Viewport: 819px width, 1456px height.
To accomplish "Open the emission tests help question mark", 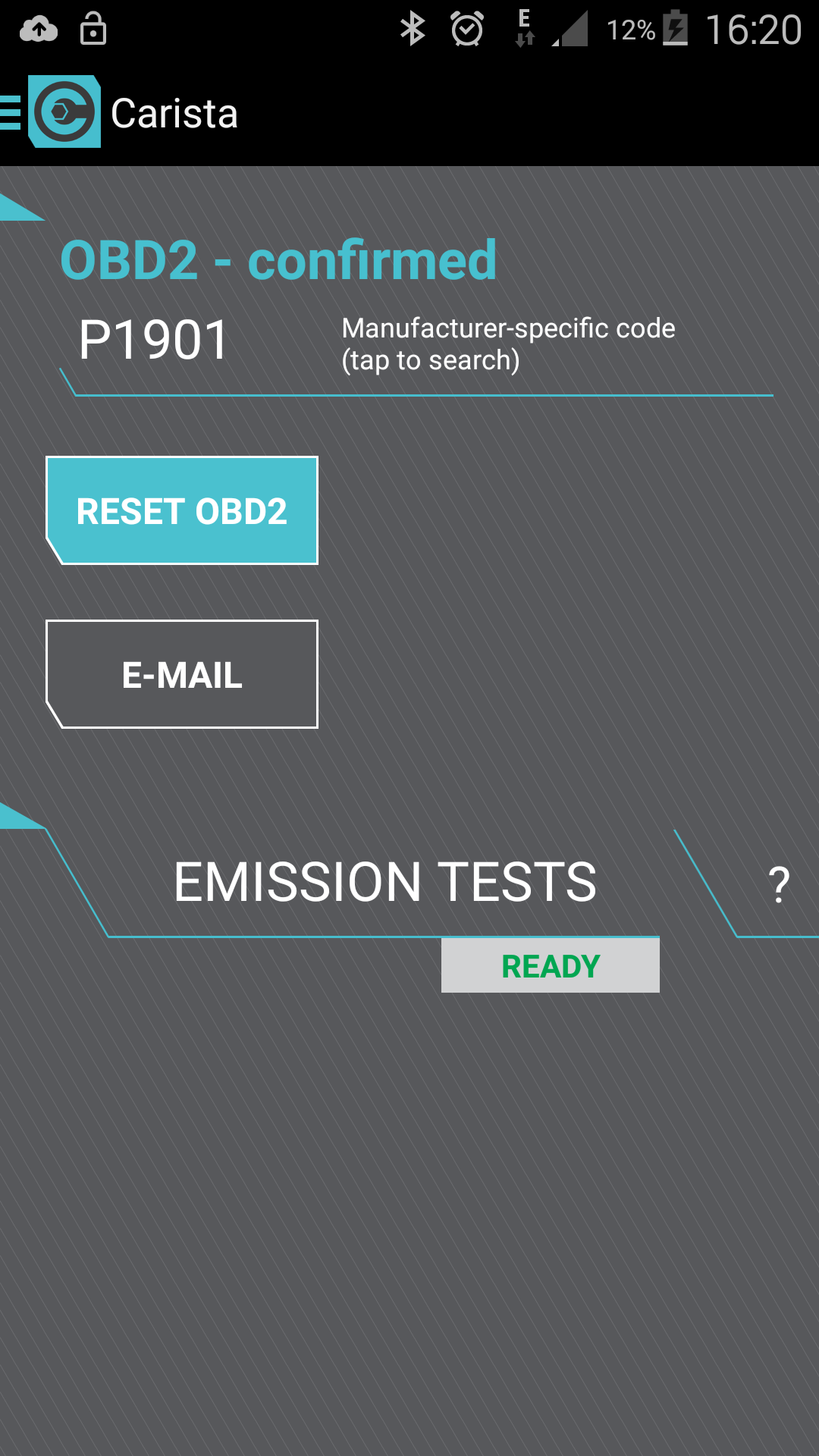I will (x=778, y=884).
